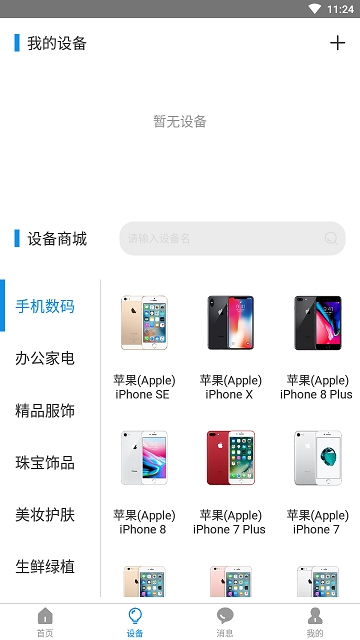
Task: Open the iPhone 7 product
Action: pos(317,482)
